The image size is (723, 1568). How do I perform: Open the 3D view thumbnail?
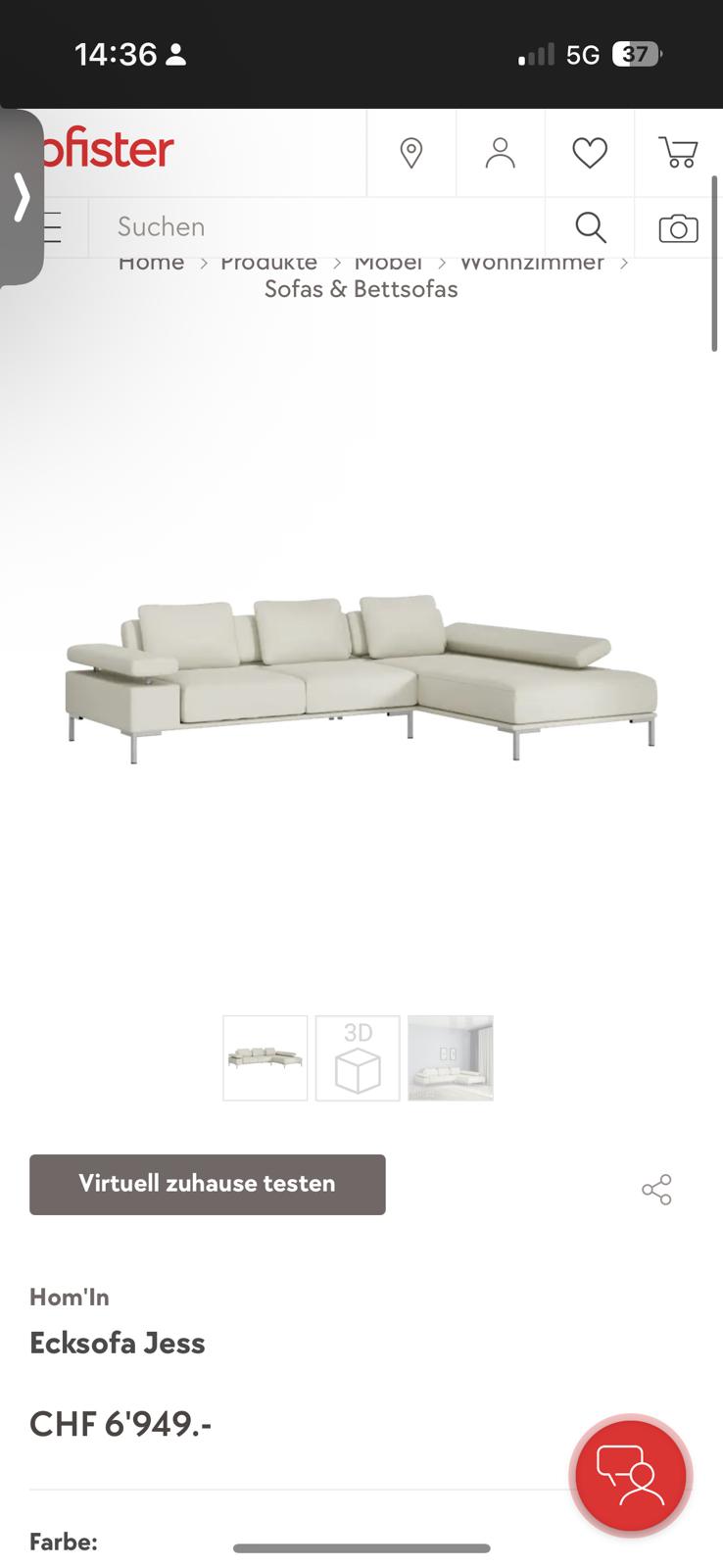(358, 1058)
